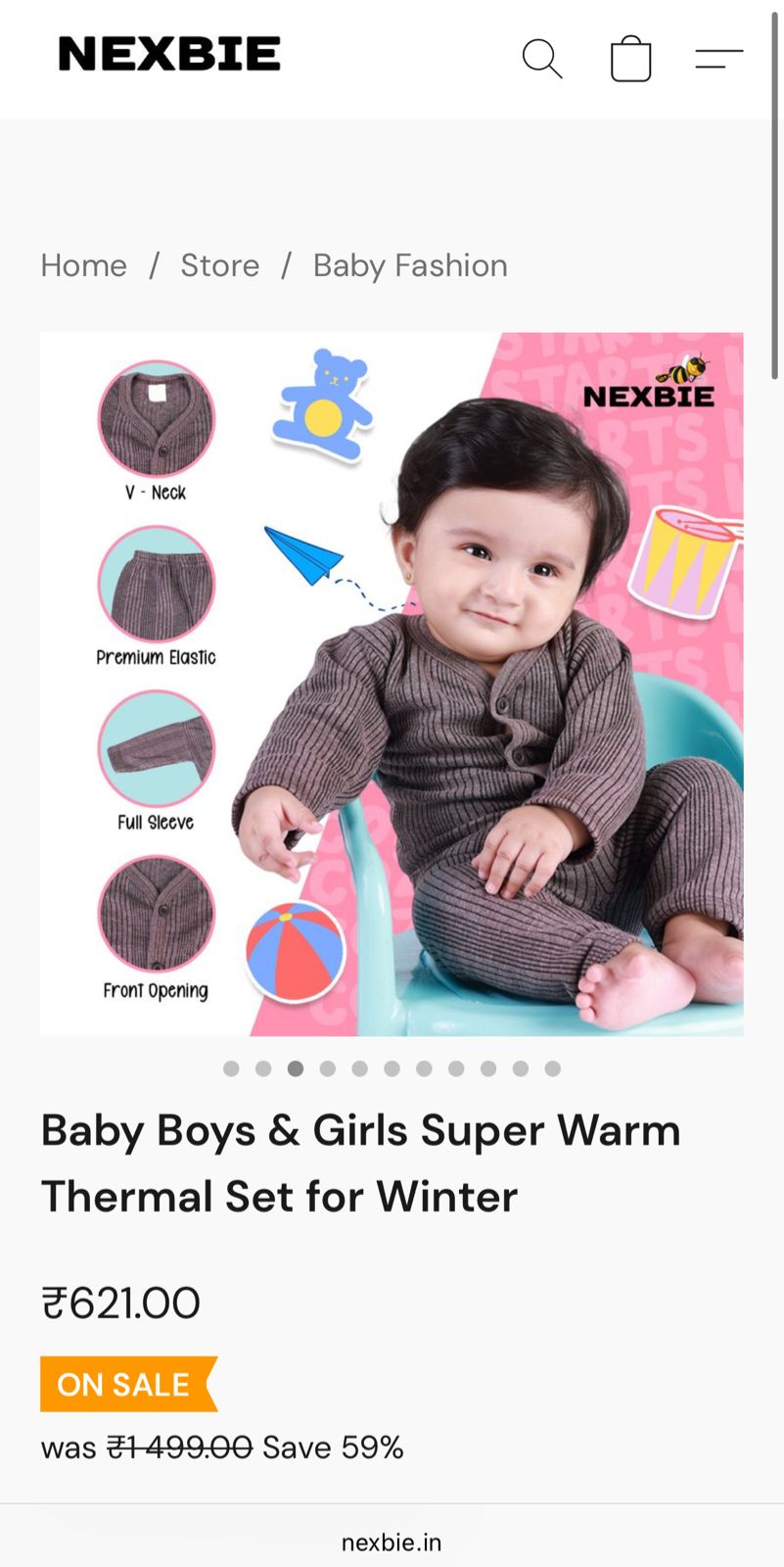Jump to the first image dot
784x1567 pixels.
(x=231, y=1068)
